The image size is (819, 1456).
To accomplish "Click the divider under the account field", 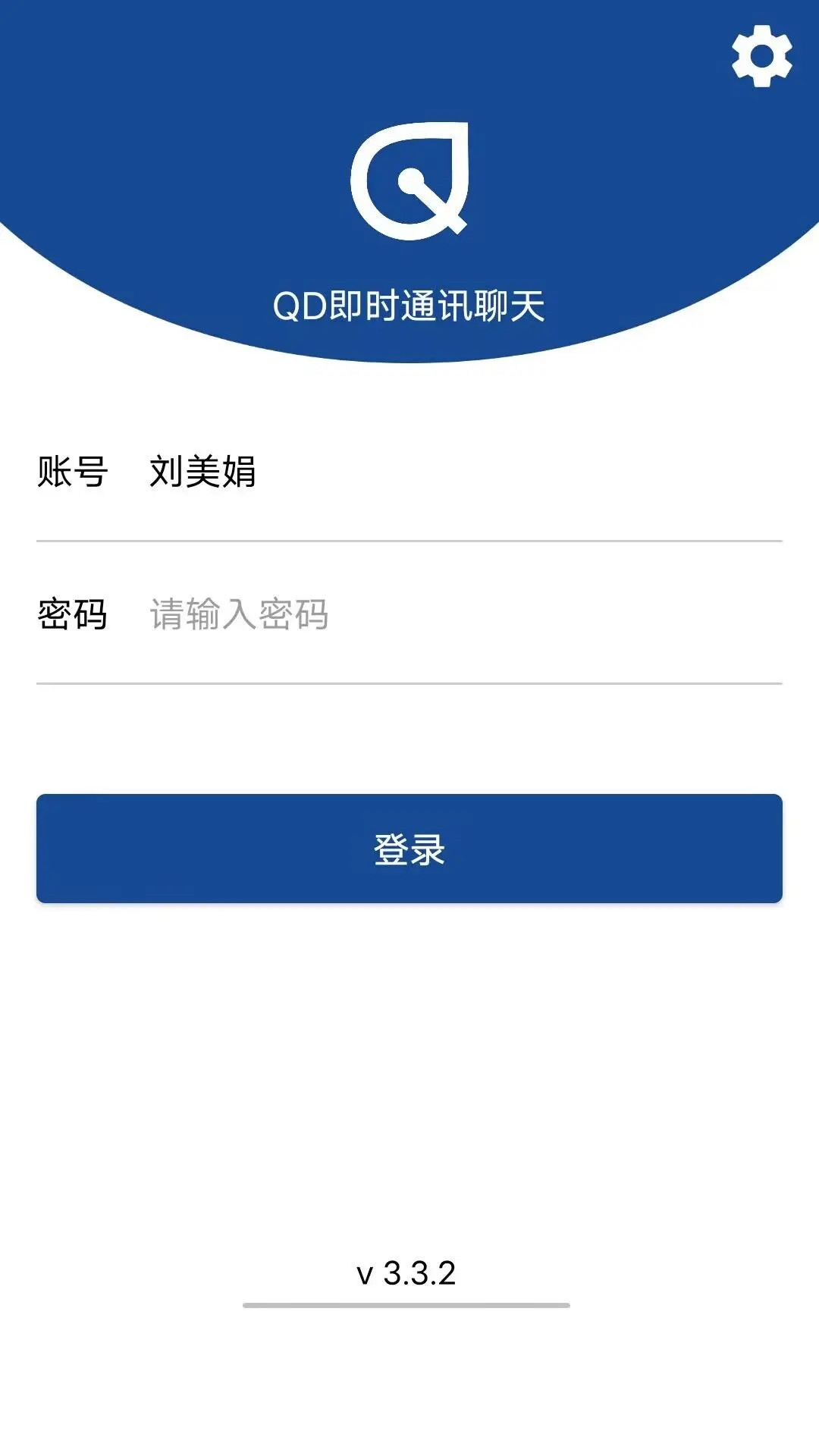I will pyautogui.click(x=409, y=541).
